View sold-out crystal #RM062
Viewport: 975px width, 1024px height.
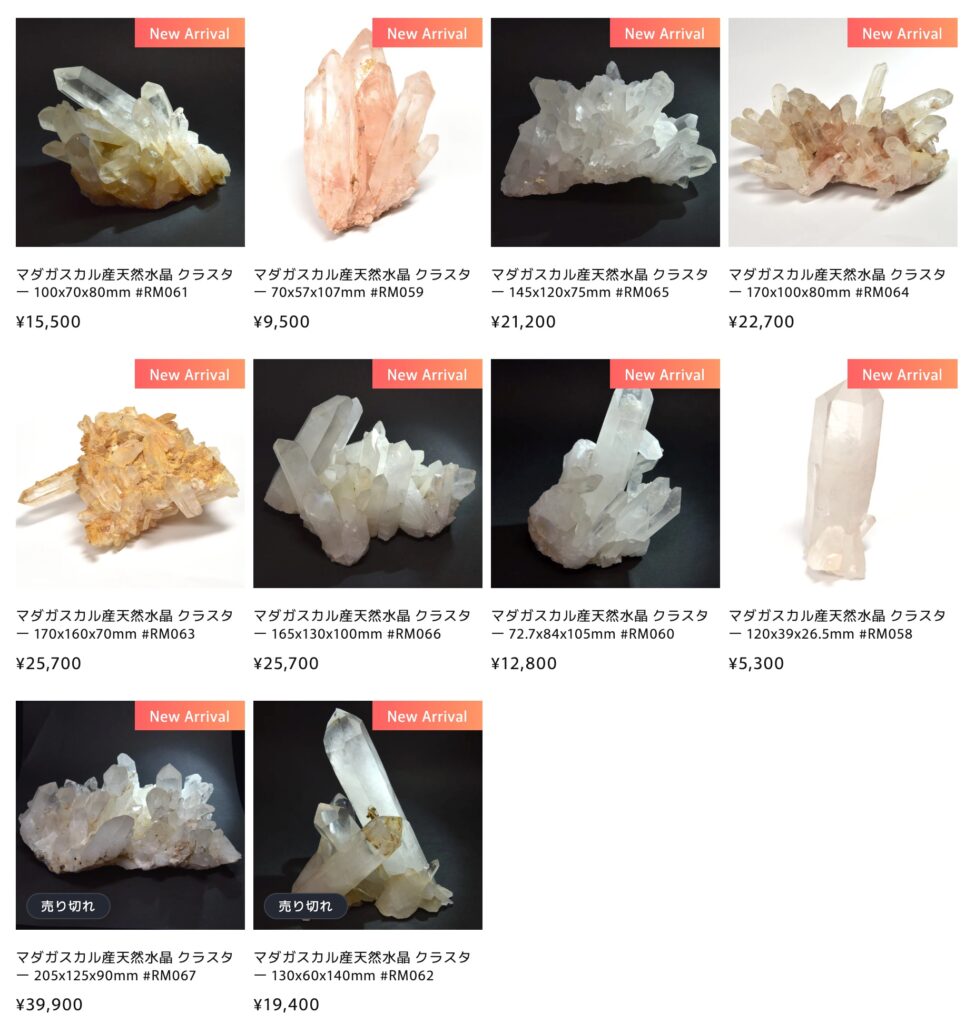coord(367,815)
